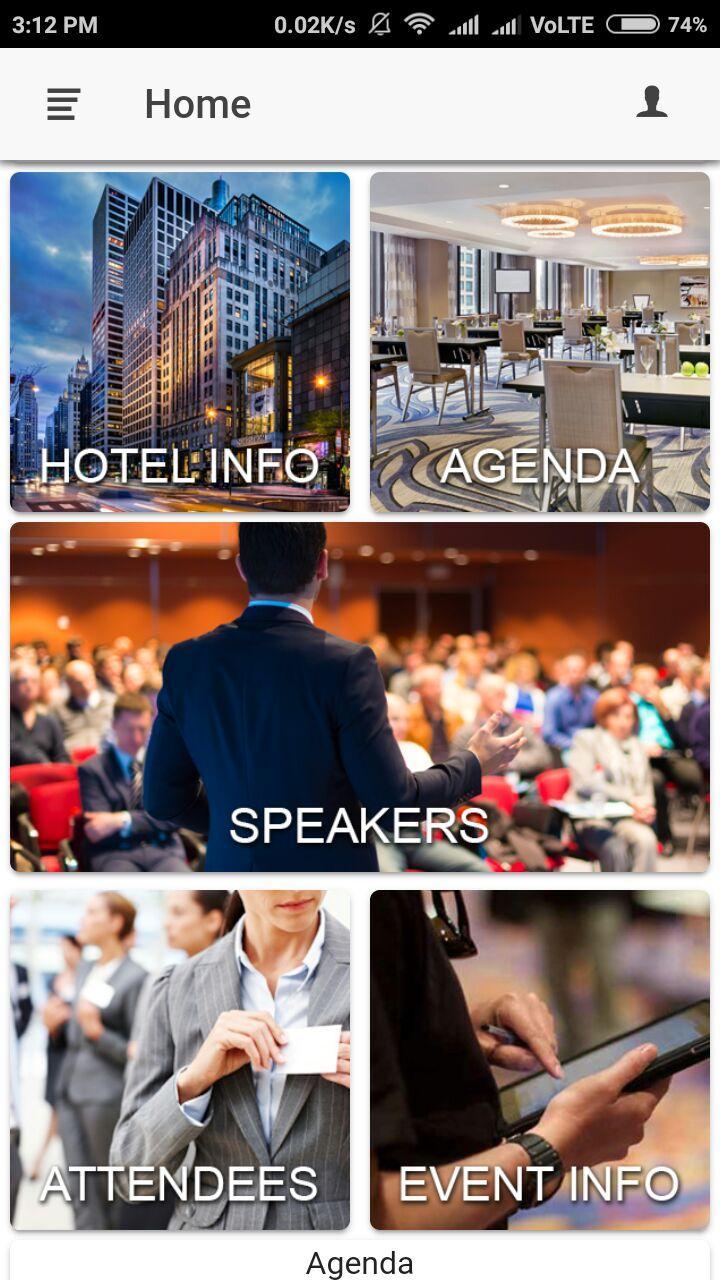This screenshot has width=720, height=1280.
Task: Open the Agenda section tile
Action: pos(540,340)
